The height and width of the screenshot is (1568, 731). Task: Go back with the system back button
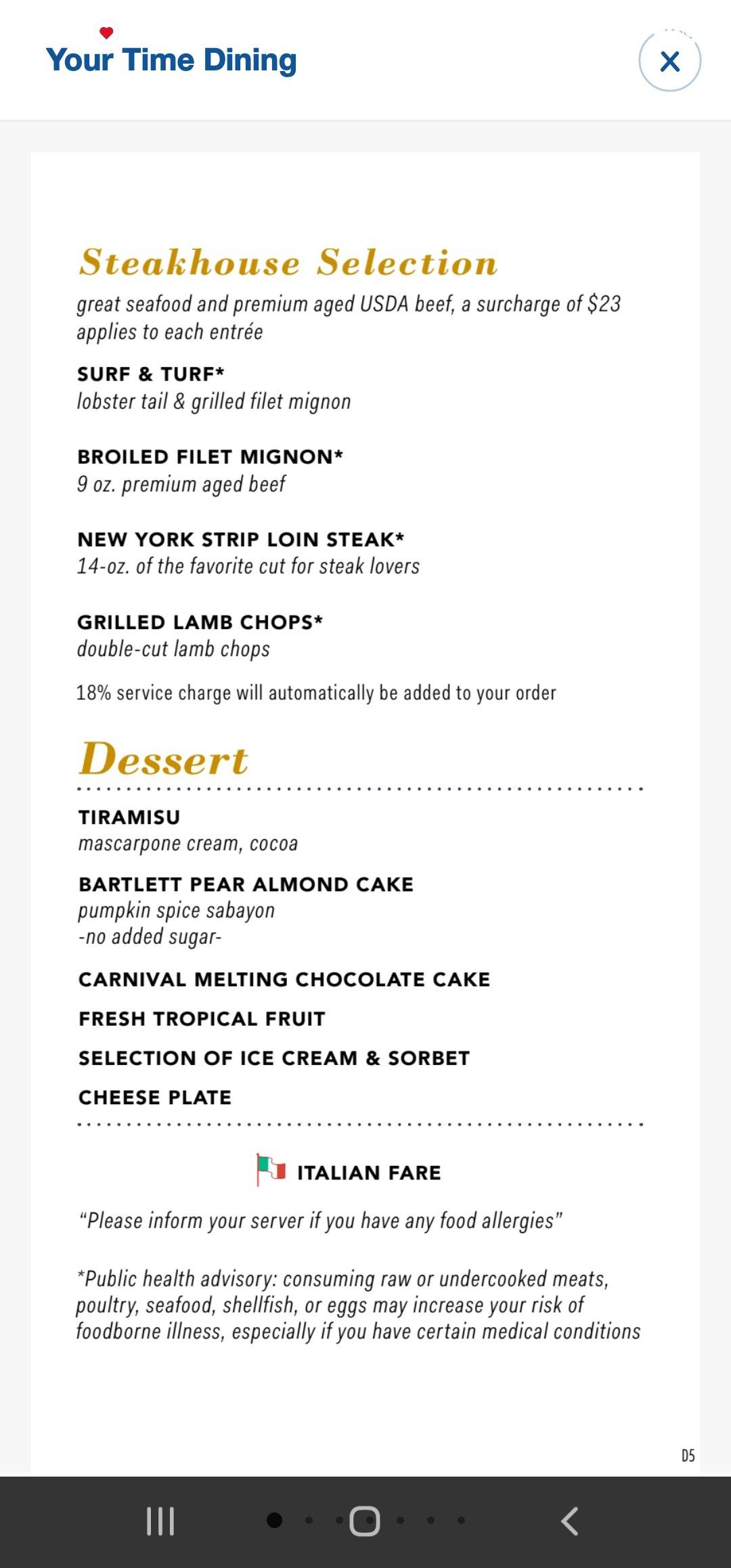point(570,1521)
